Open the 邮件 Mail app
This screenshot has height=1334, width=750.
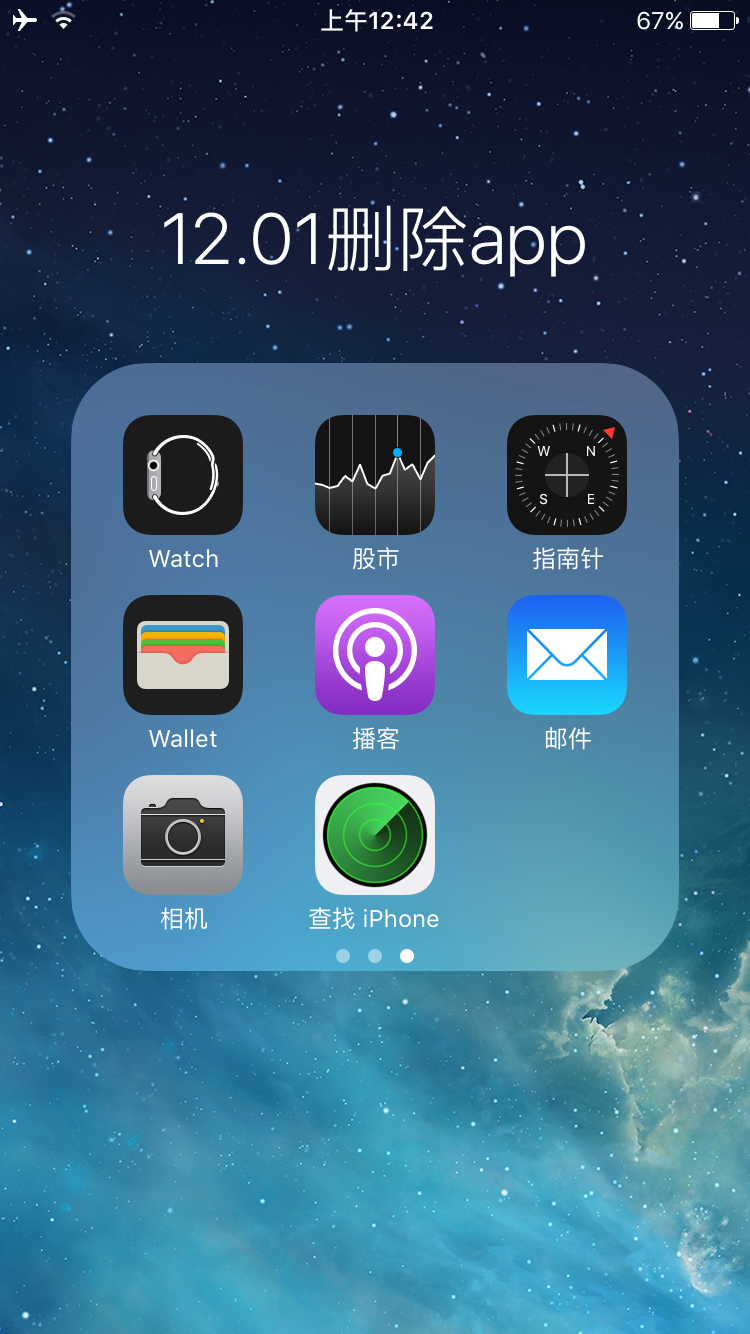[566, 655]
